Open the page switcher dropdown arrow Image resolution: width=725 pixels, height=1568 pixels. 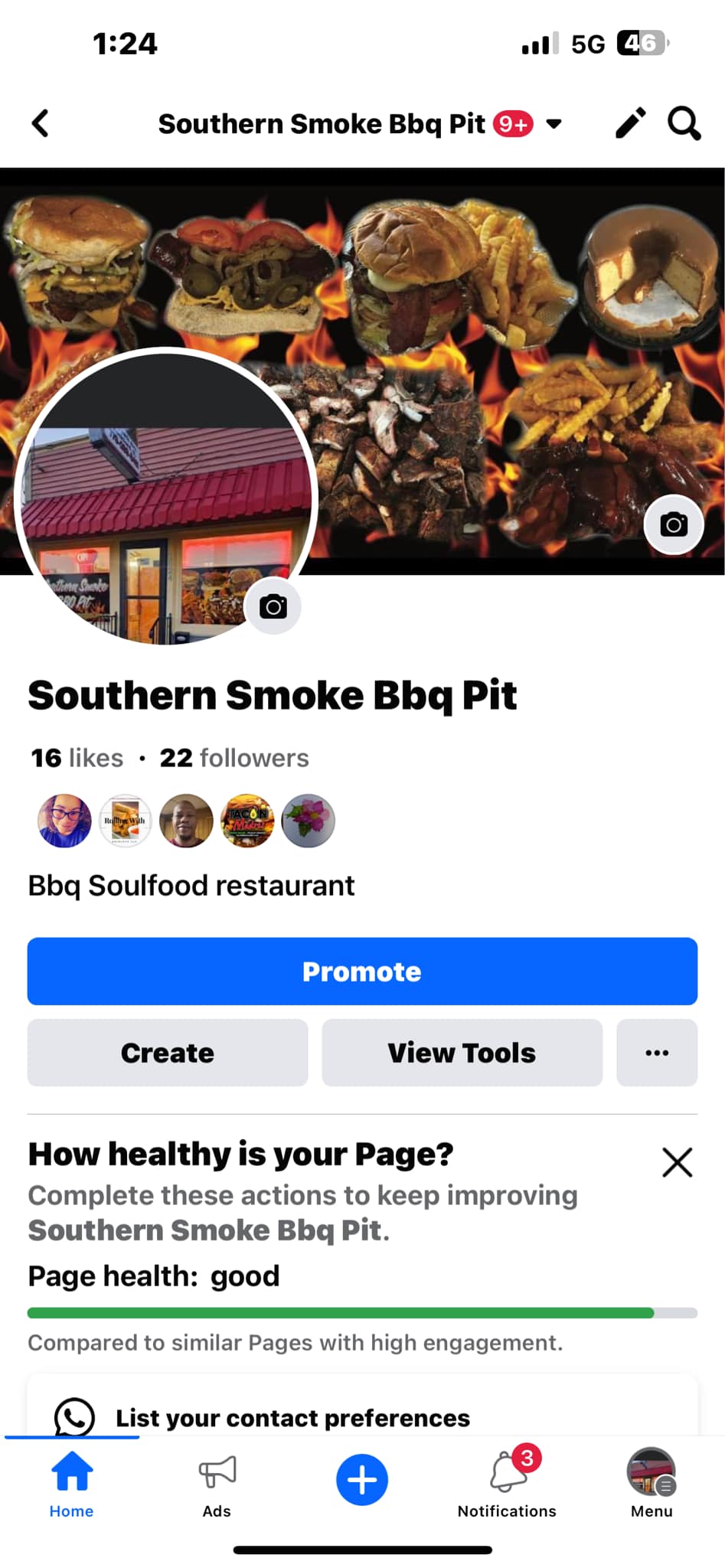(554, 123)
